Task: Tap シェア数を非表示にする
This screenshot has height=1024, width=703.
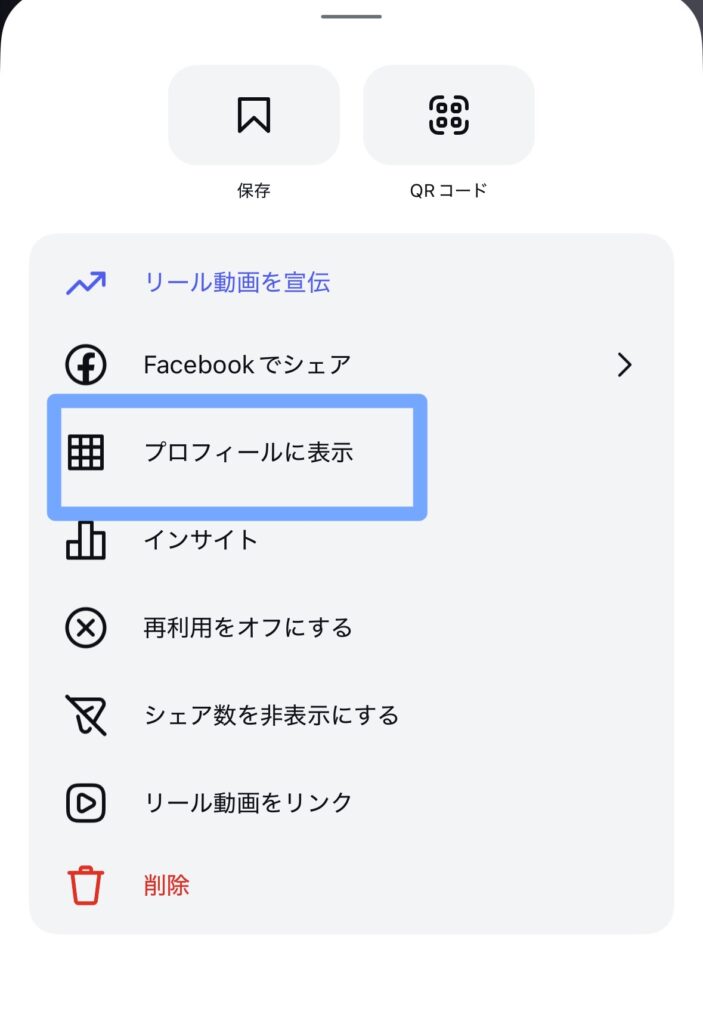Action: pyautogui.click(x=270, y=715)
